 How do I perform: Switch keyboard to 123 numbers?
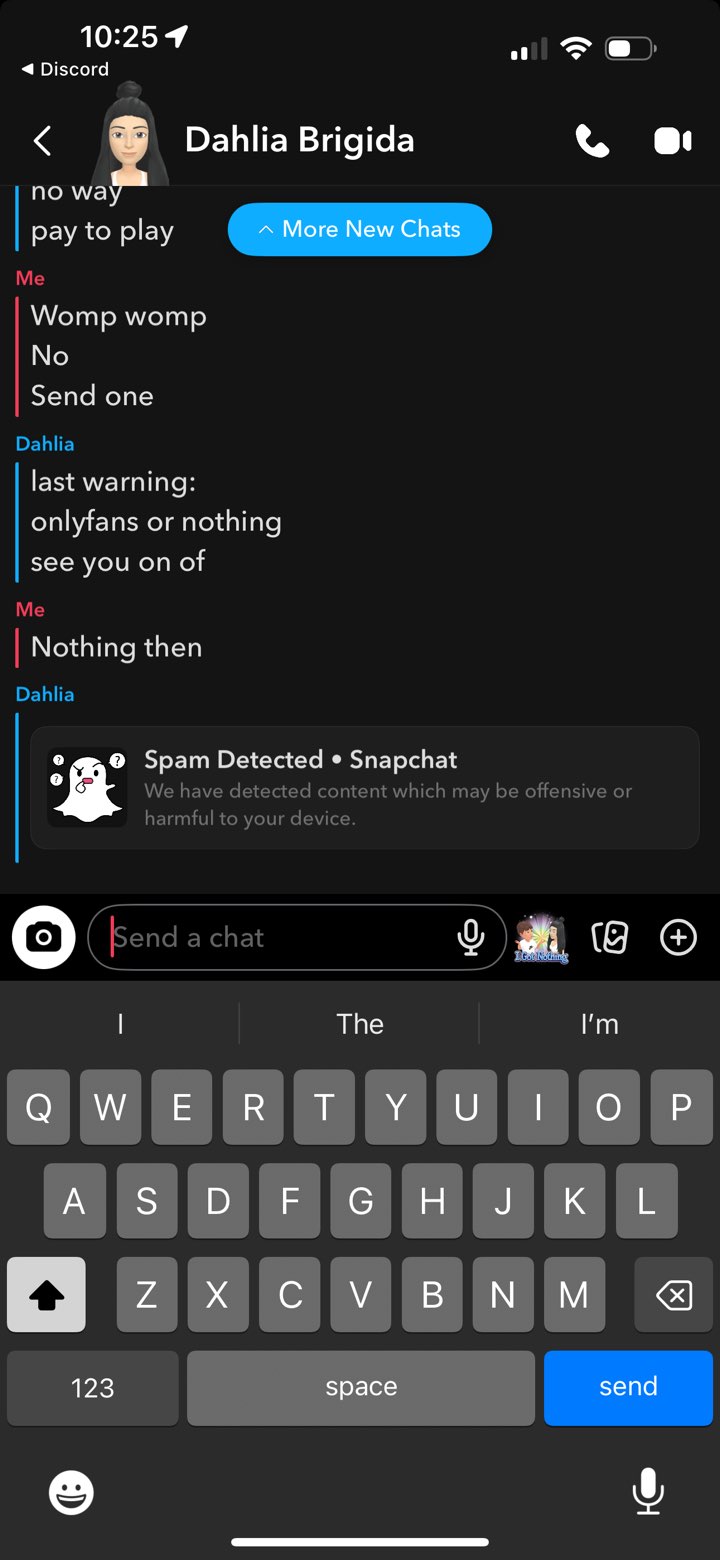92,1387
